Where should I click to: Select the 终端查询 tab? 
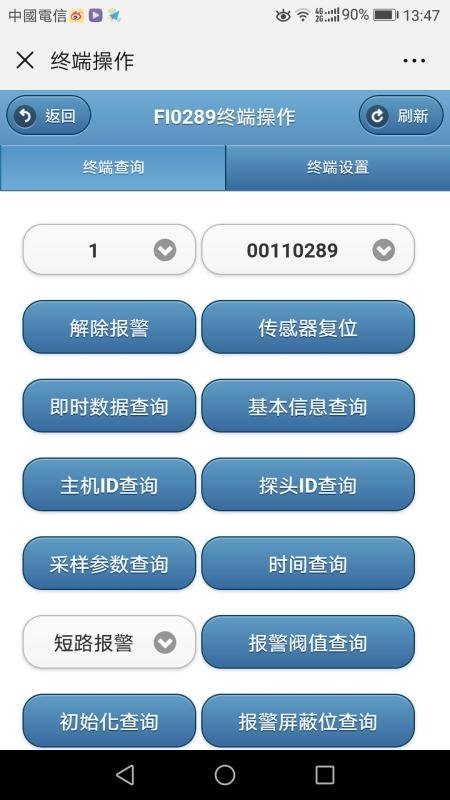[113, 168]
